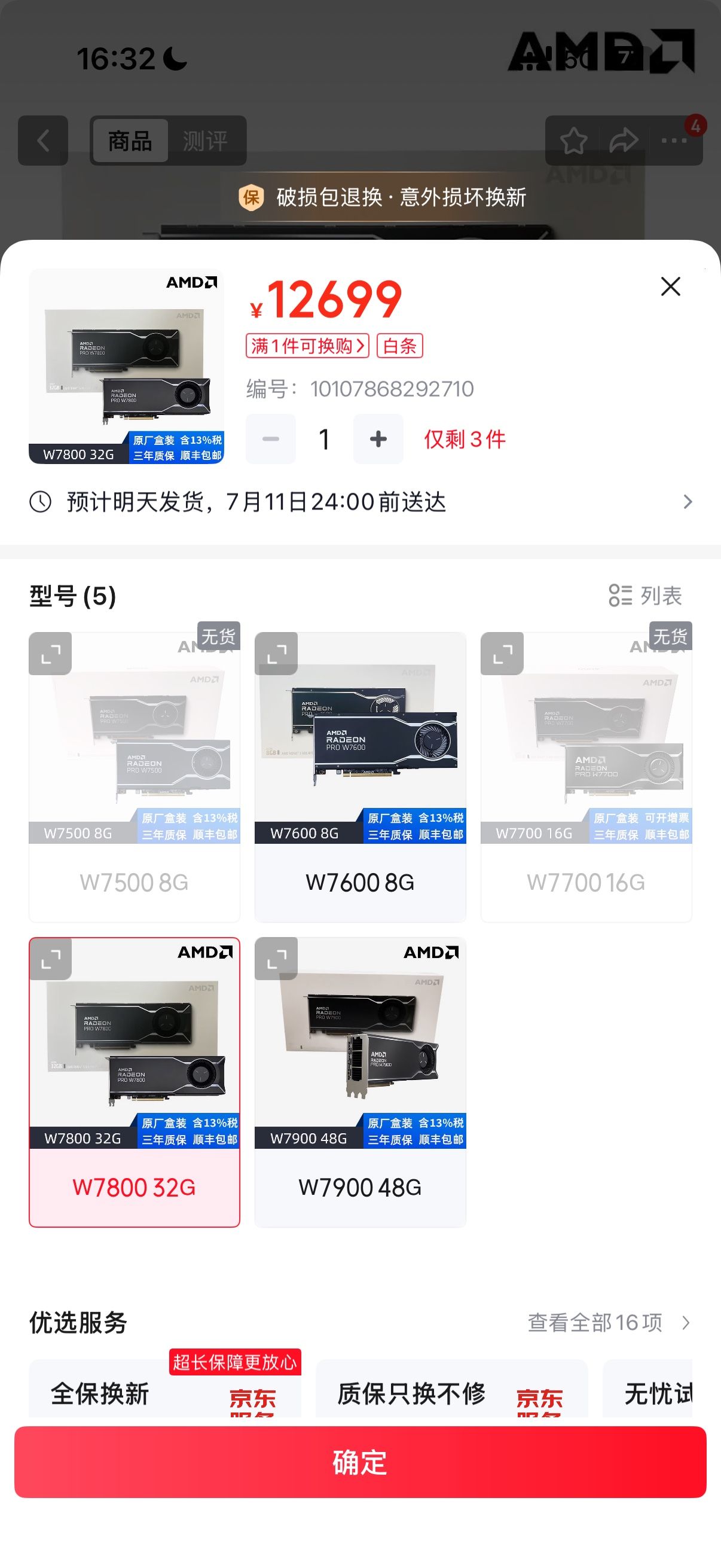Select the W7600 8G model
Screen dimensions: 721x1568
tap(360, 777)
